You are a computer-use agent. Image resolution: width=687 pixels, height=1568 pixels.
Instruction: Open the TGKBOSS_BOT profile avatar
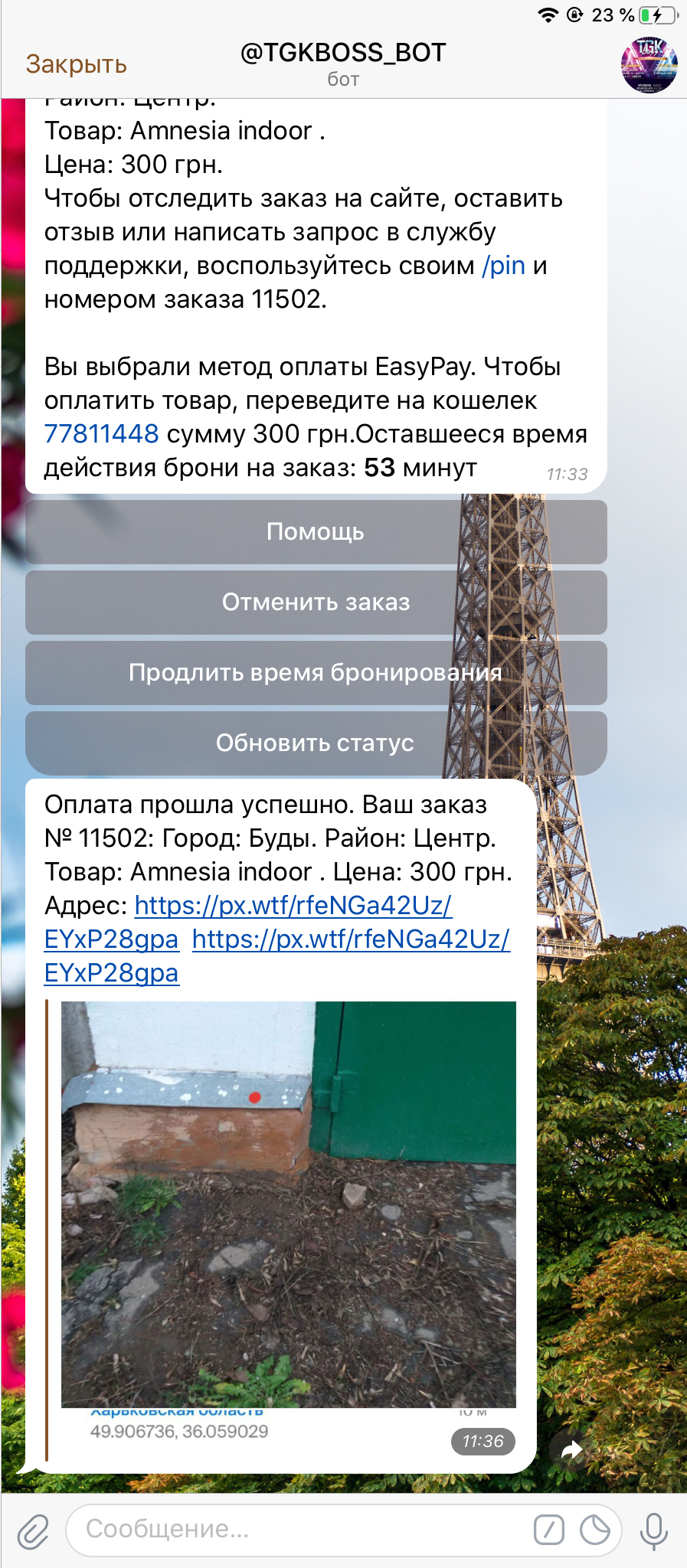pyautogui.click(x=649, y=65)
